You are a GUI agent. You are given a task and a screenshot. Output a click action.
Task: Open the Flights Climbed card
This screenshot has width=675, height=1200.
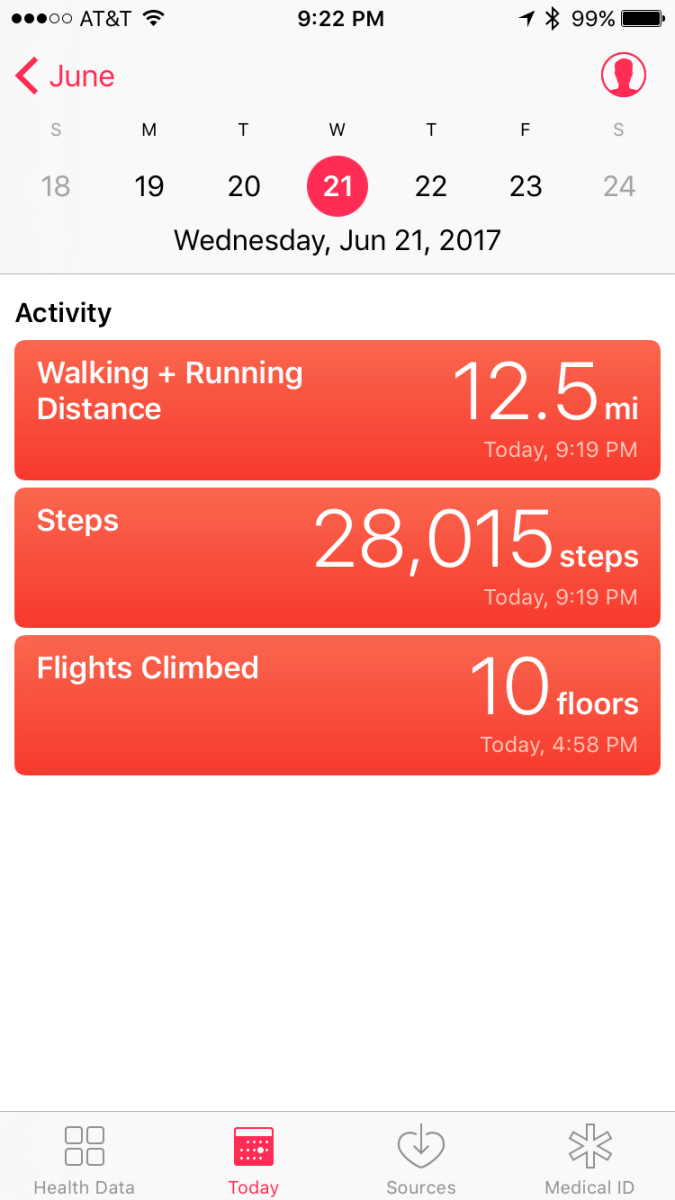click(337, 705)
